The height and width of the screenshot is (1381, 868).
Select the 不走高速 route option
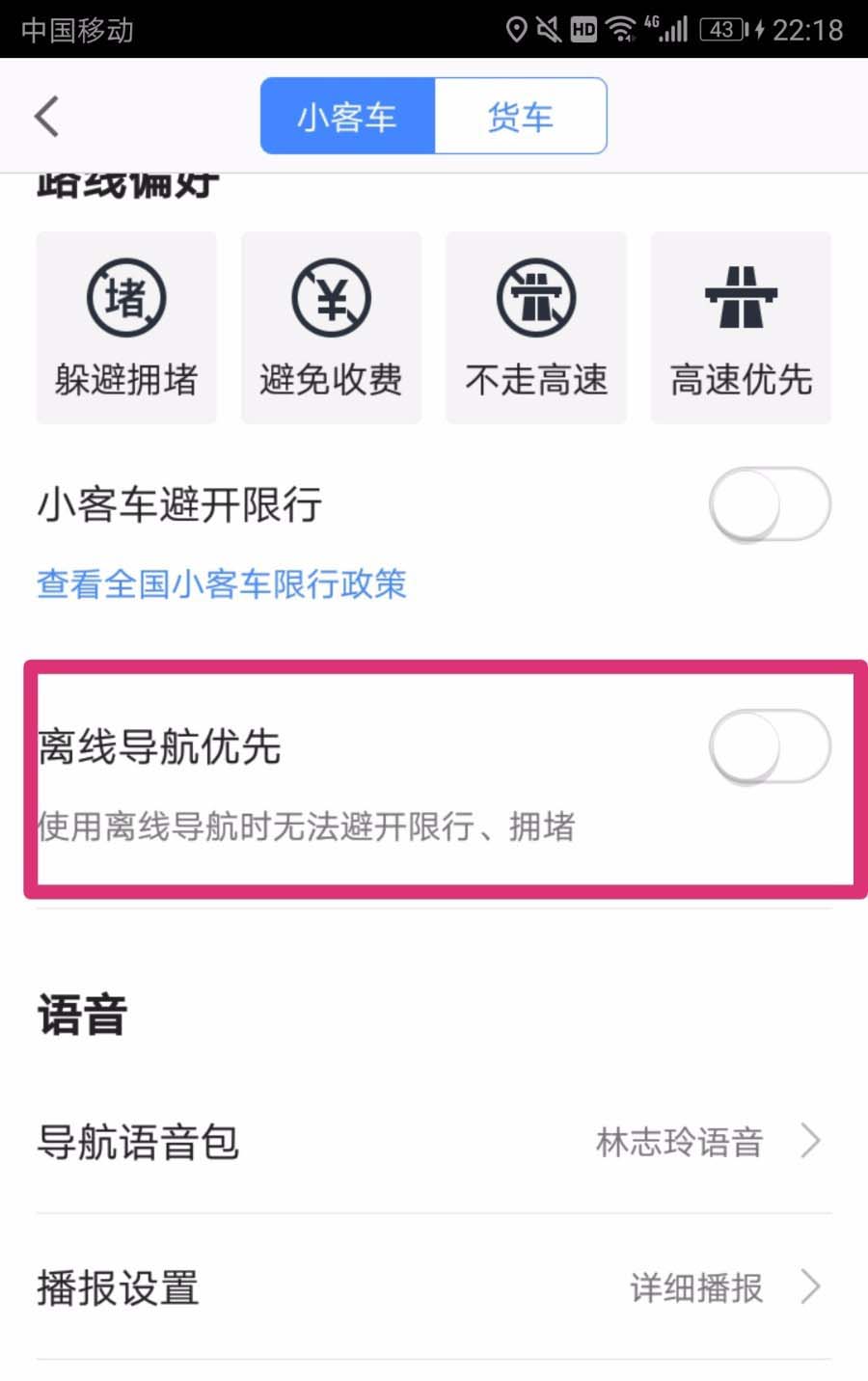[x=536, y=328]
